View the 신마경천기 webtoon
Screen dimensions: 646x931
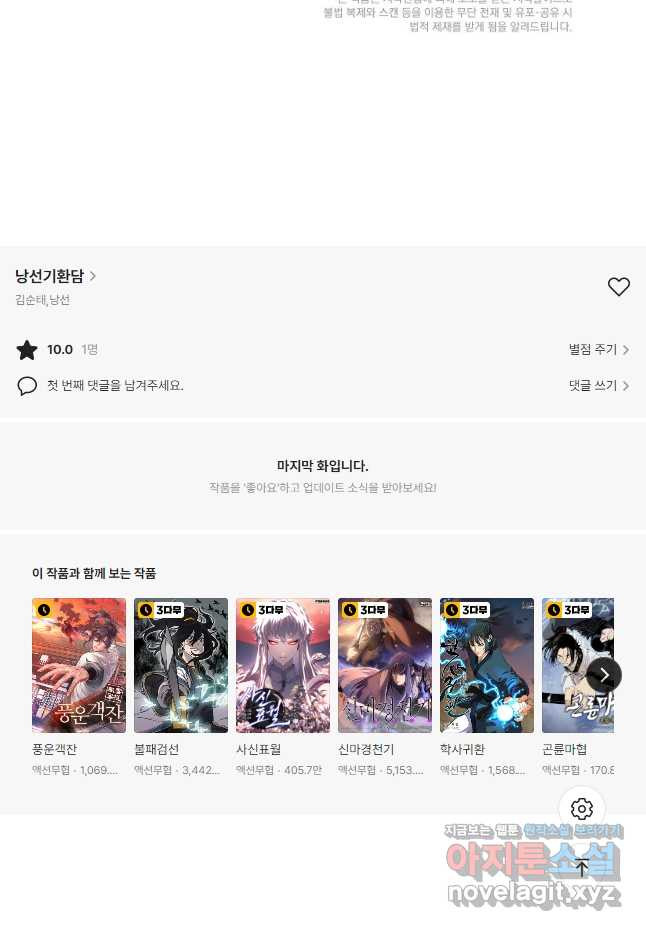385,666
